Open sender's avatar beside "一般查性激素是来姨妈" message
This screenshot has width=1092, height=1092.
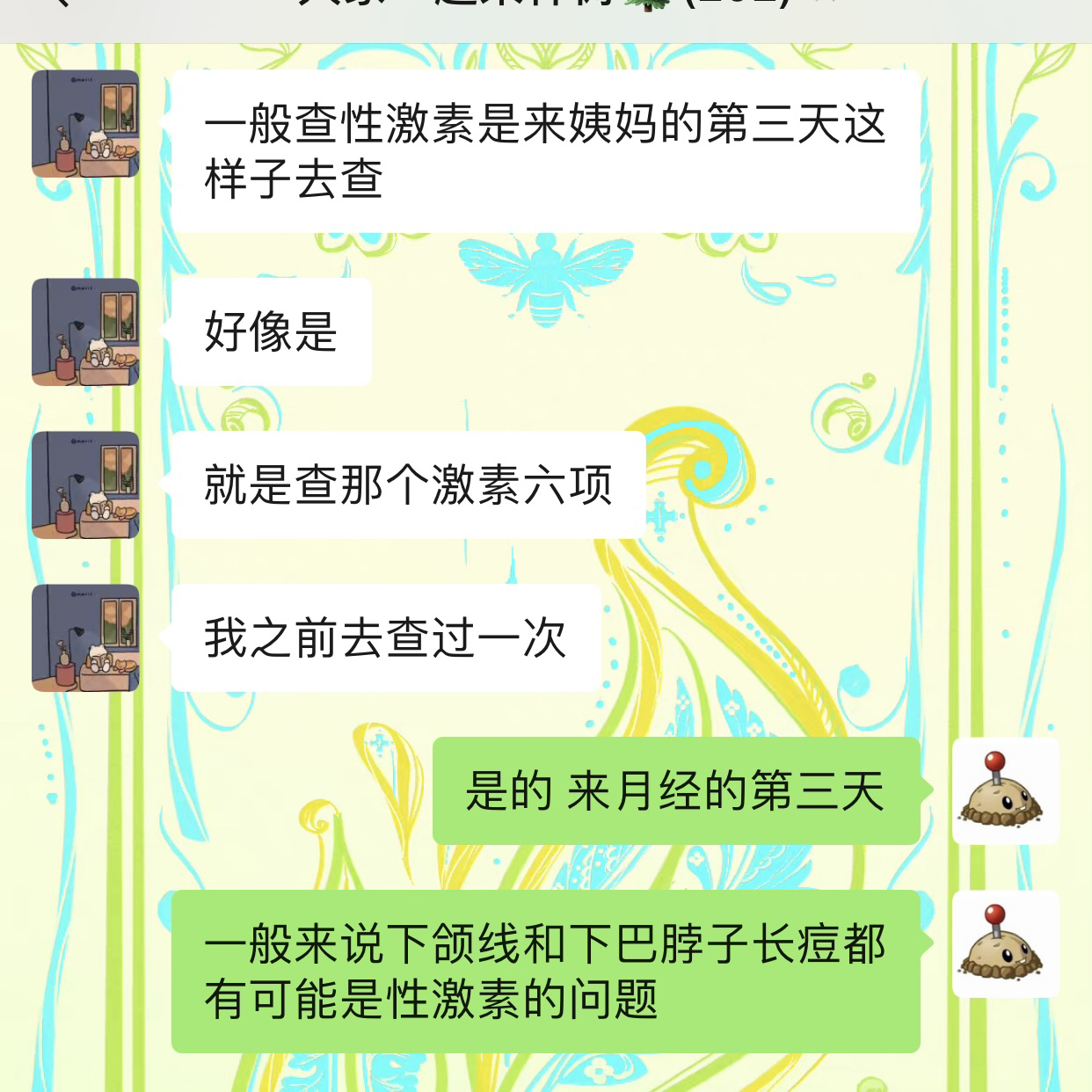pyautogui.click(x=85, y=124)
